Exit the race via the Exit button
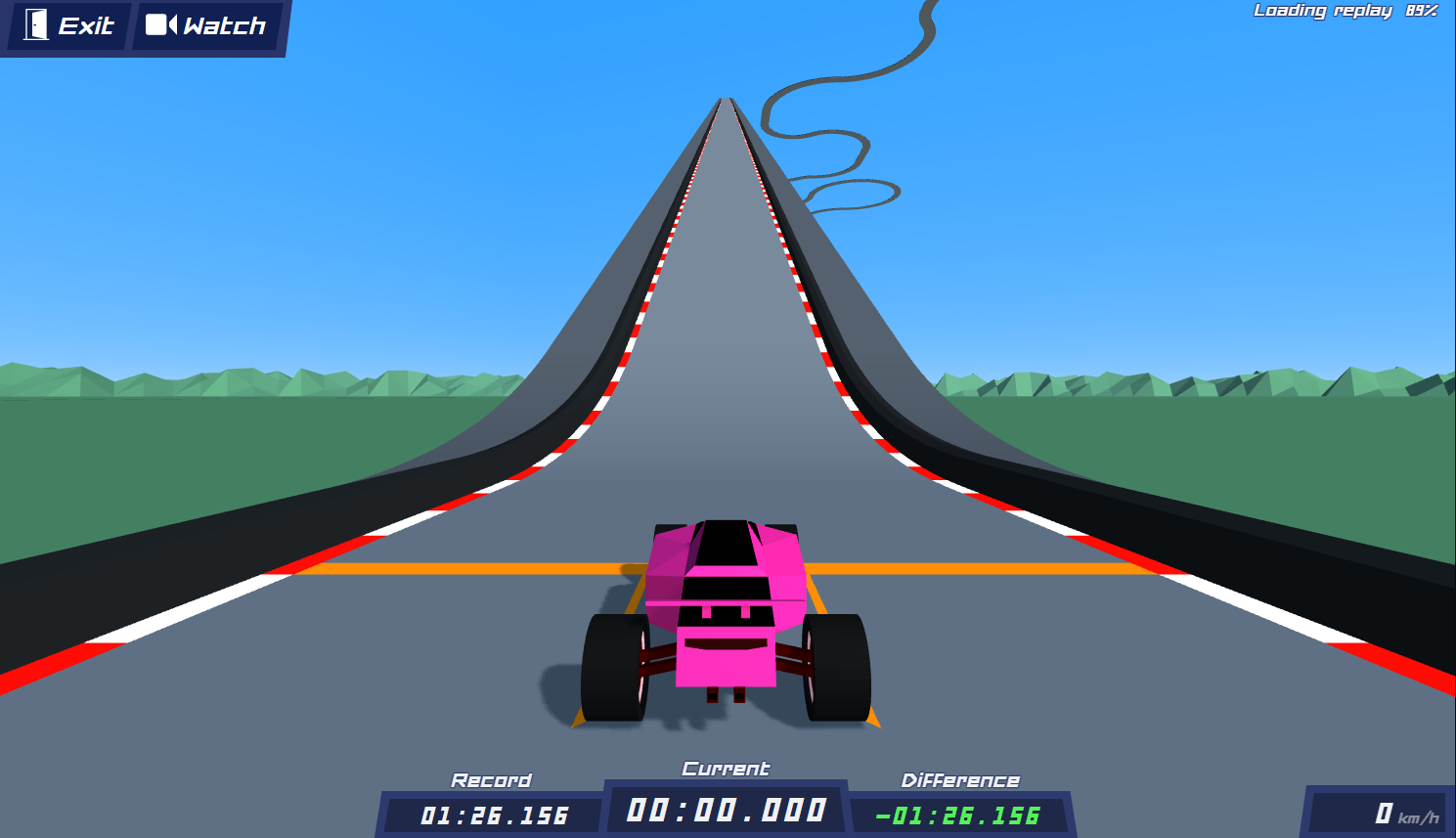 68,26
